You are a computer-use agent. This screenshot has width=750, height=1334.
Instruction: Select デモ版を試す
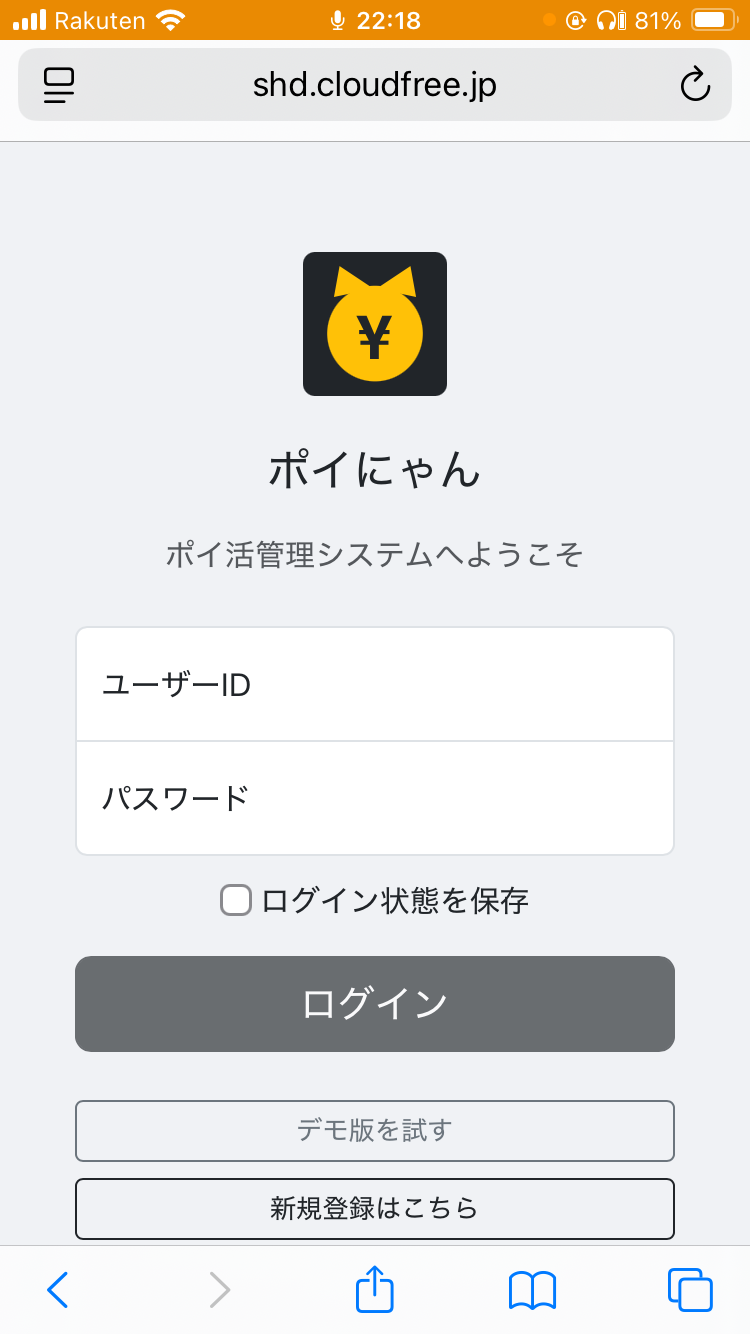tap(375, 1131)
